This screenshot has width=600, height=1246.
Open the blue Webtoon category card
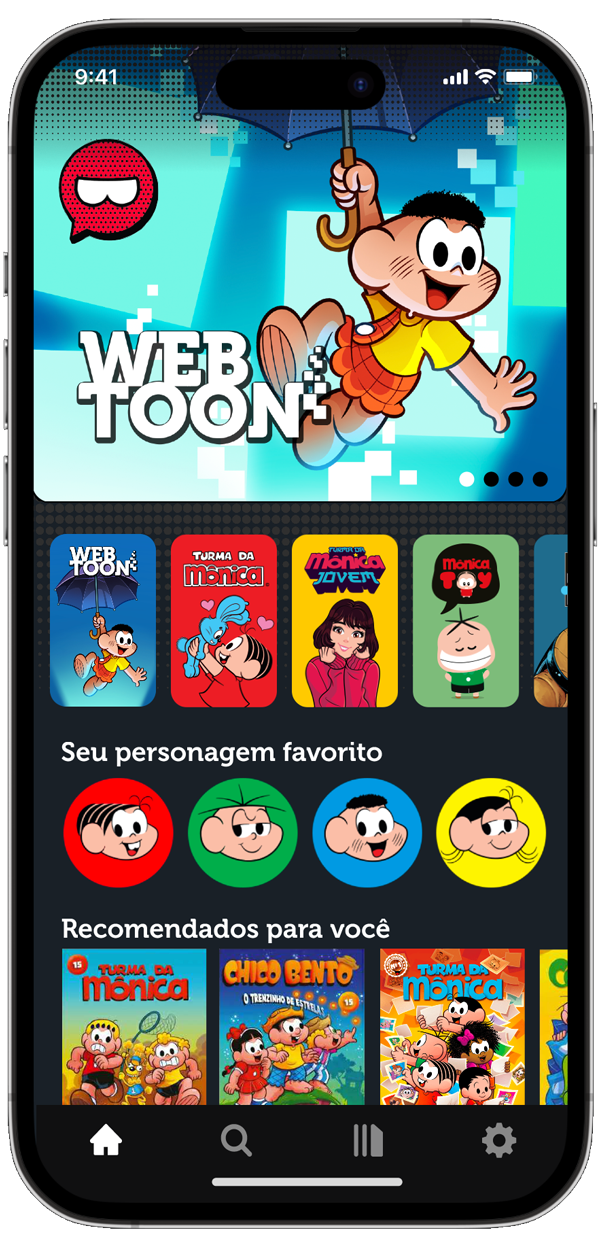[103, 621]
